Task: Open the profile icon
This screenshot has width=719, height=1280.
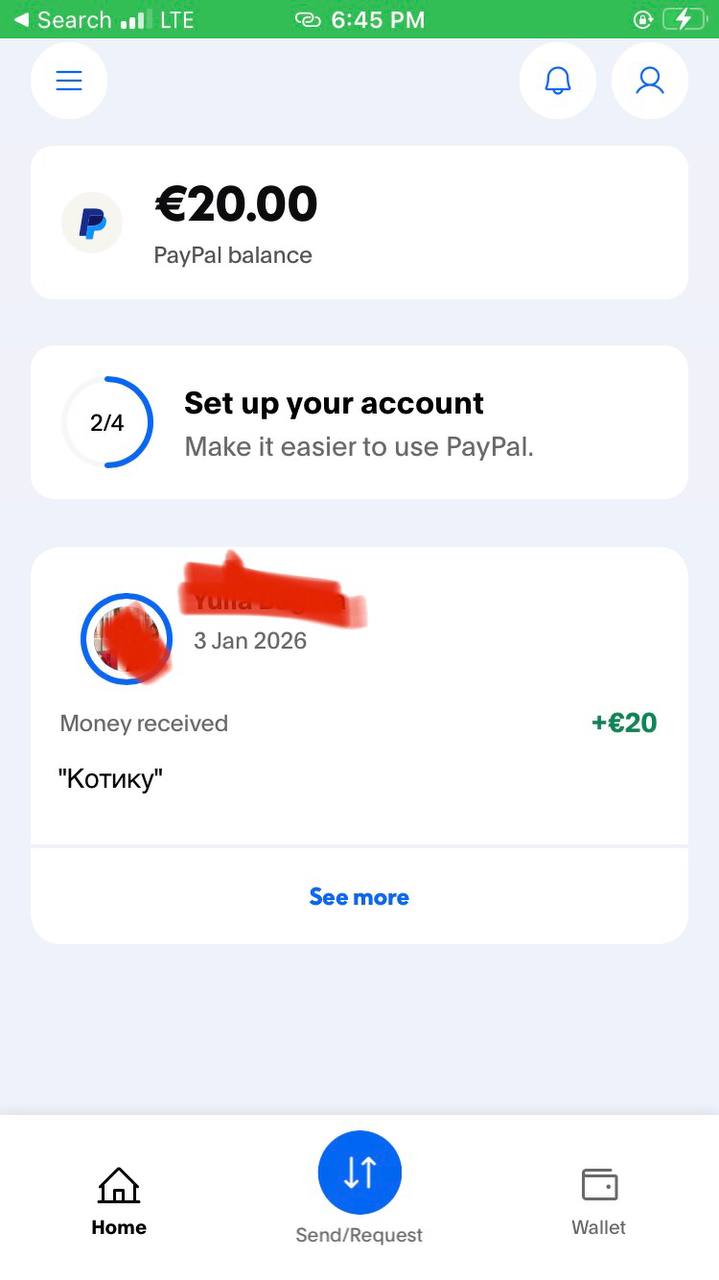Action: [x=650, y=81]
